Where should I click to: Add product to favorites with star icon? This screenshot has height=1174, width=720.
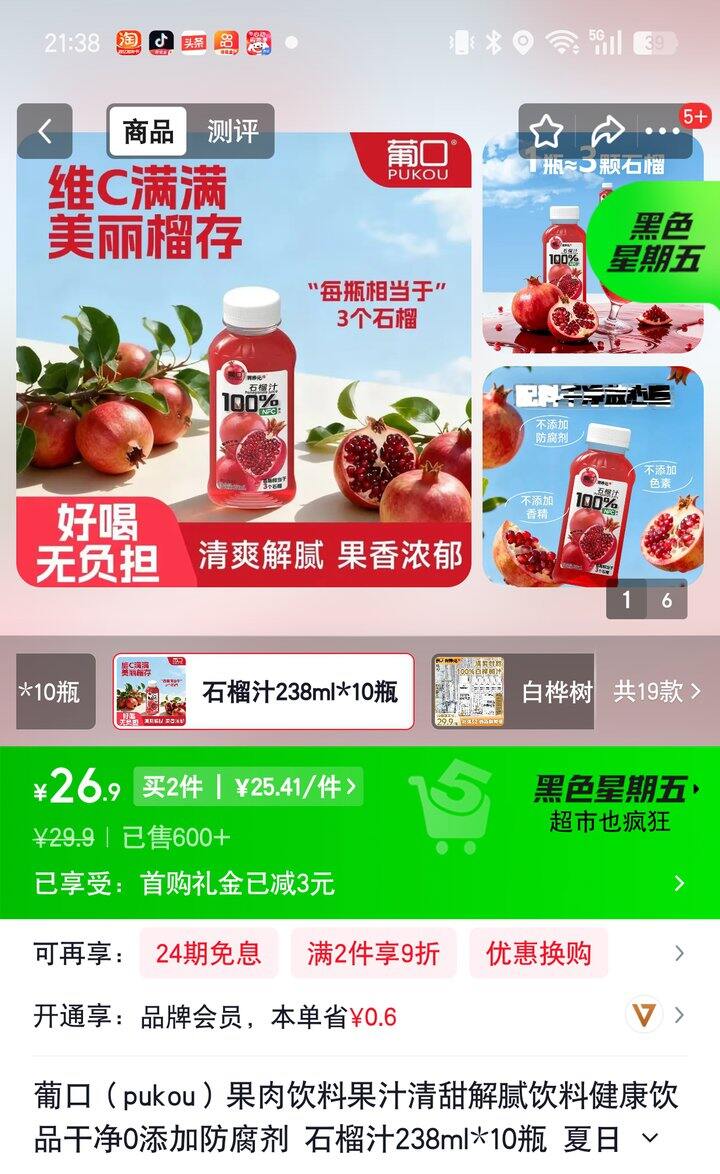click(547, 131)
